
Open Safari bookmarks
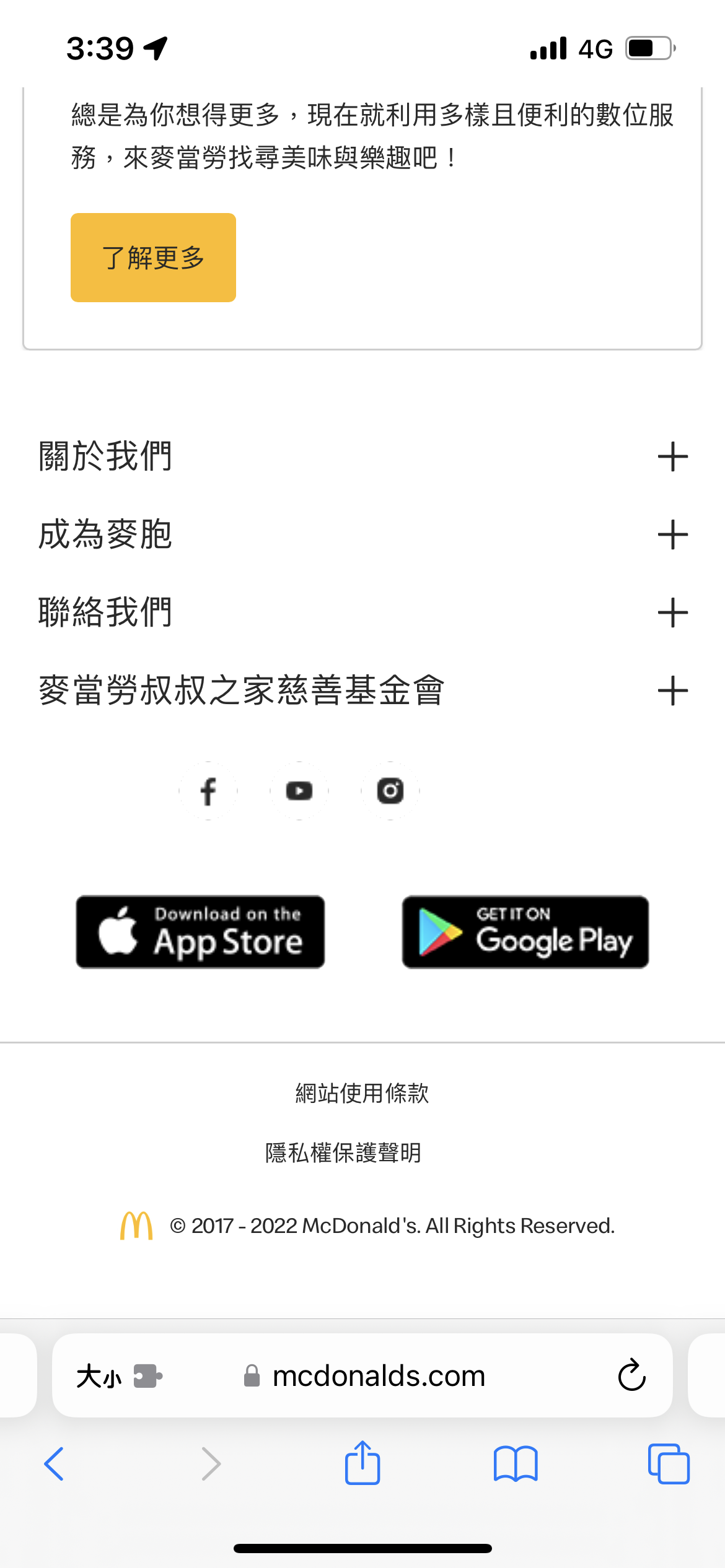[516, 1464]
